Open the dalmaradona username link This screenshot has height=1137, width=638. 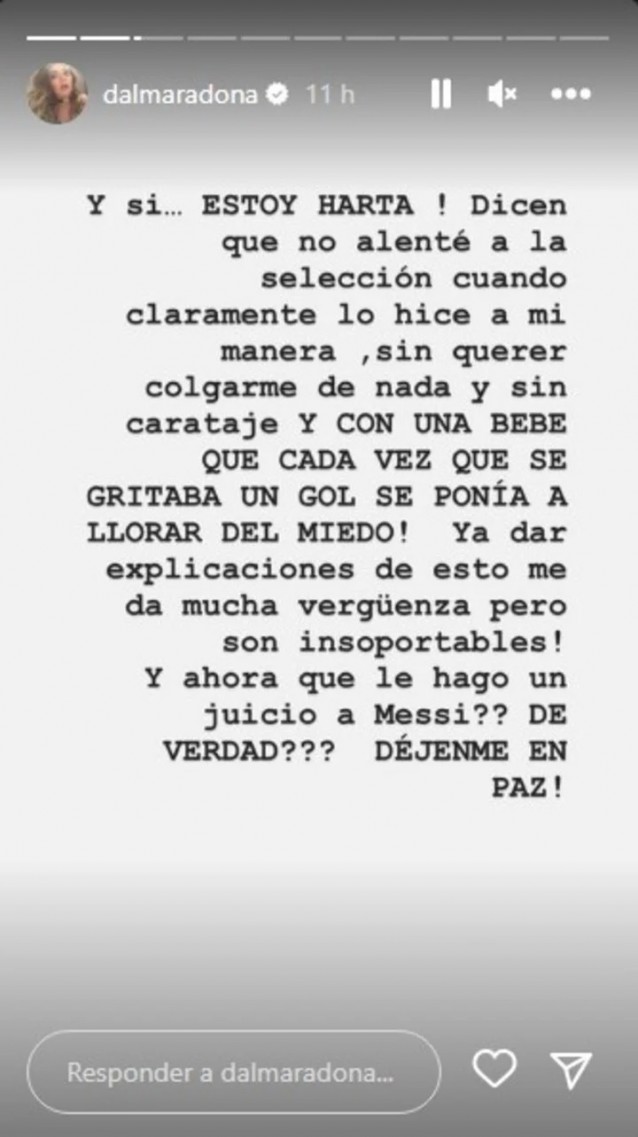(x=180, y=95)
